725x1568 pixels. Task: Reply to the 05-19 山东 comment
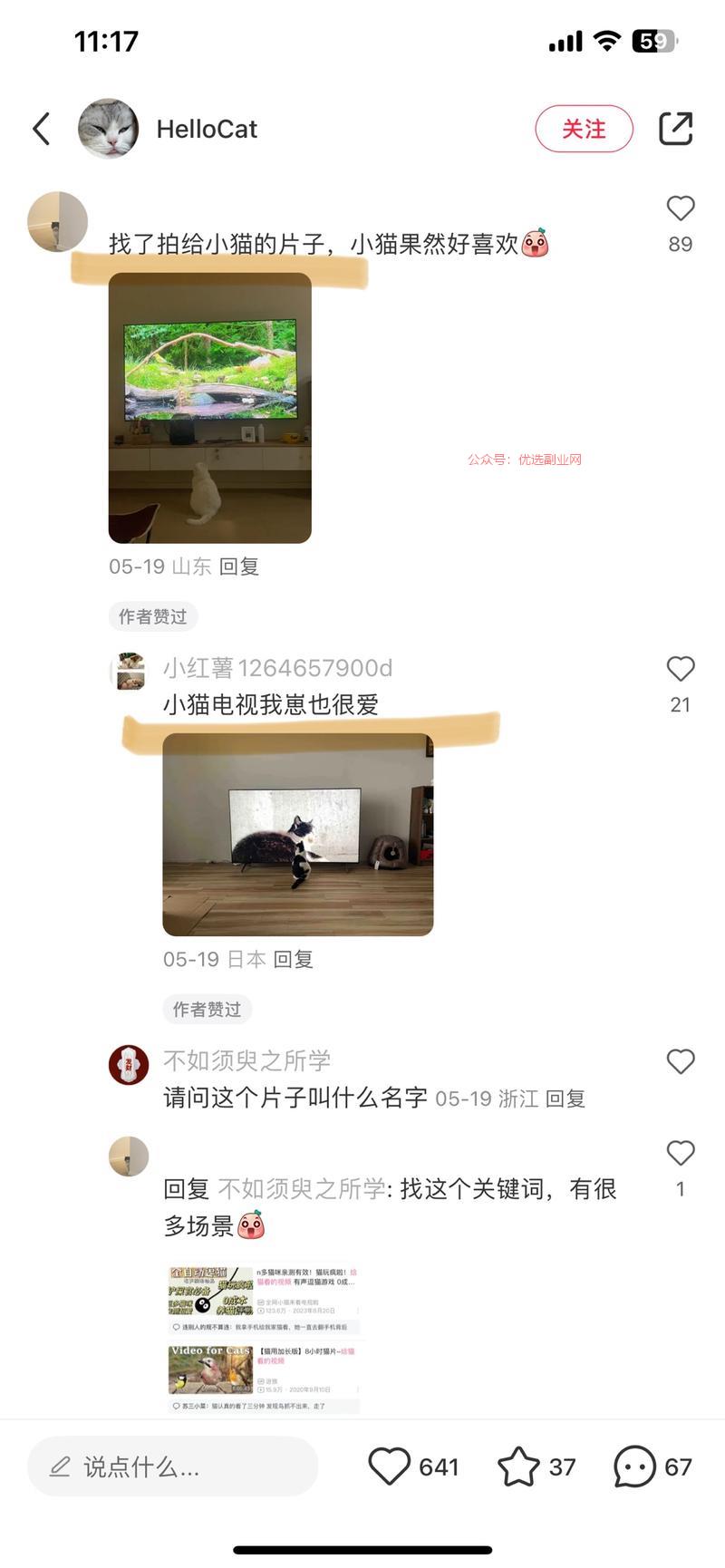coord(239,566)
